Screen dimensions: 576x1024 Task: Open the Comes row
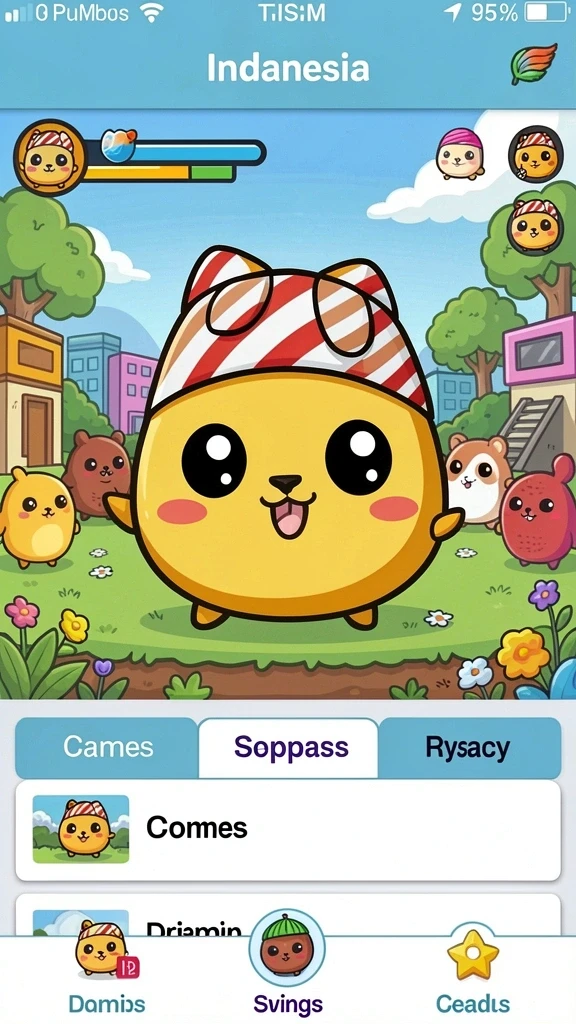288,829
